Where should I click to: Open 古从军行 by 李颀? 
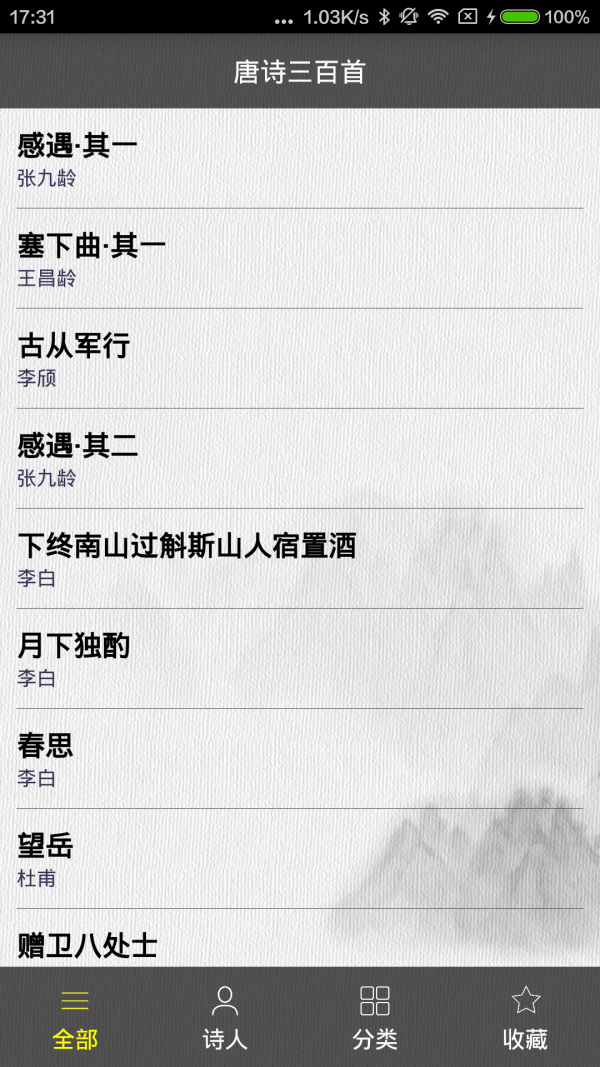point(300,359)
